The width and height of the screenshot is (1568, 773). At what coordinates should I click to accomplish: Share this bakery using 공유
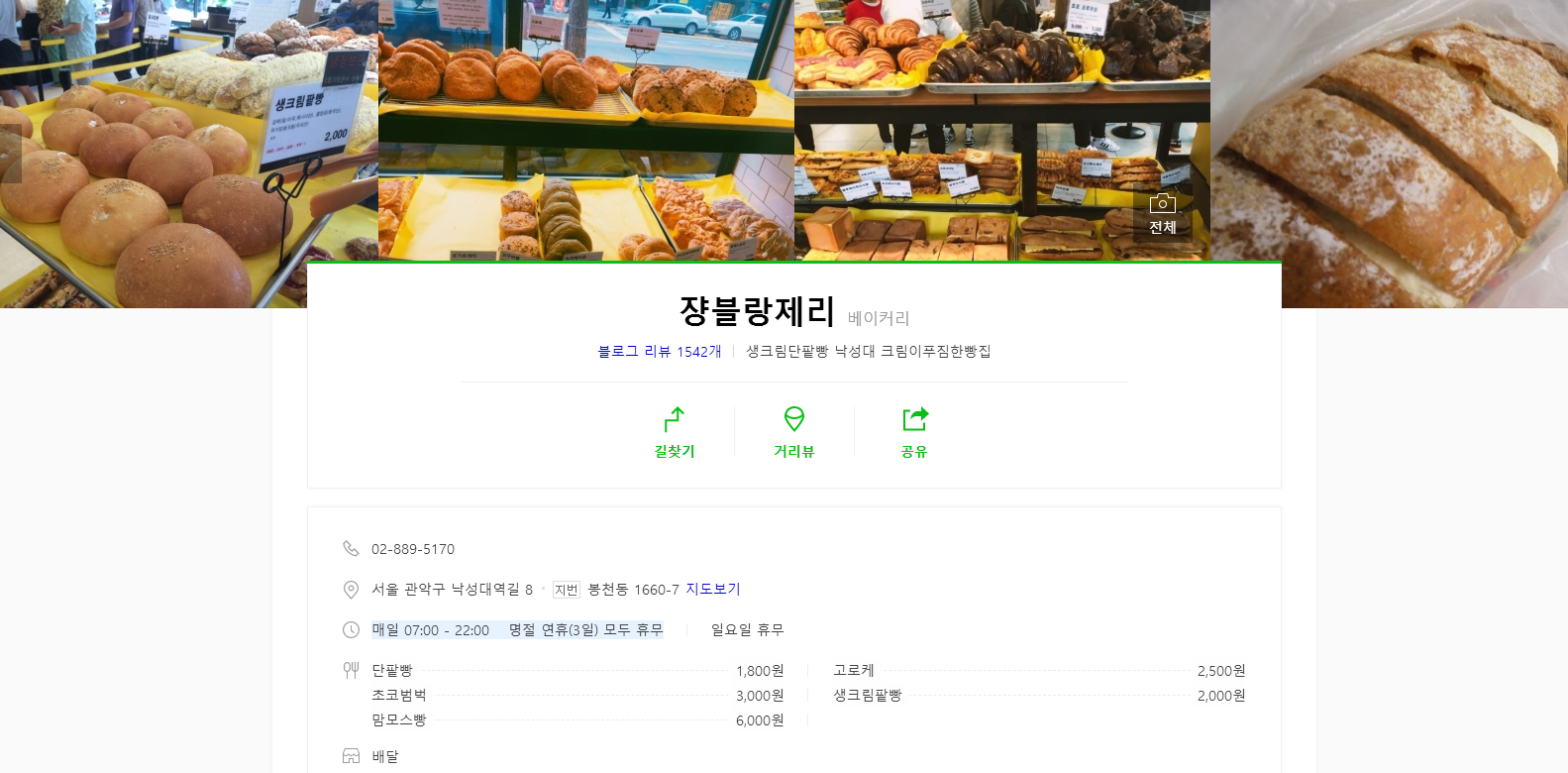(x=914, y=432)
